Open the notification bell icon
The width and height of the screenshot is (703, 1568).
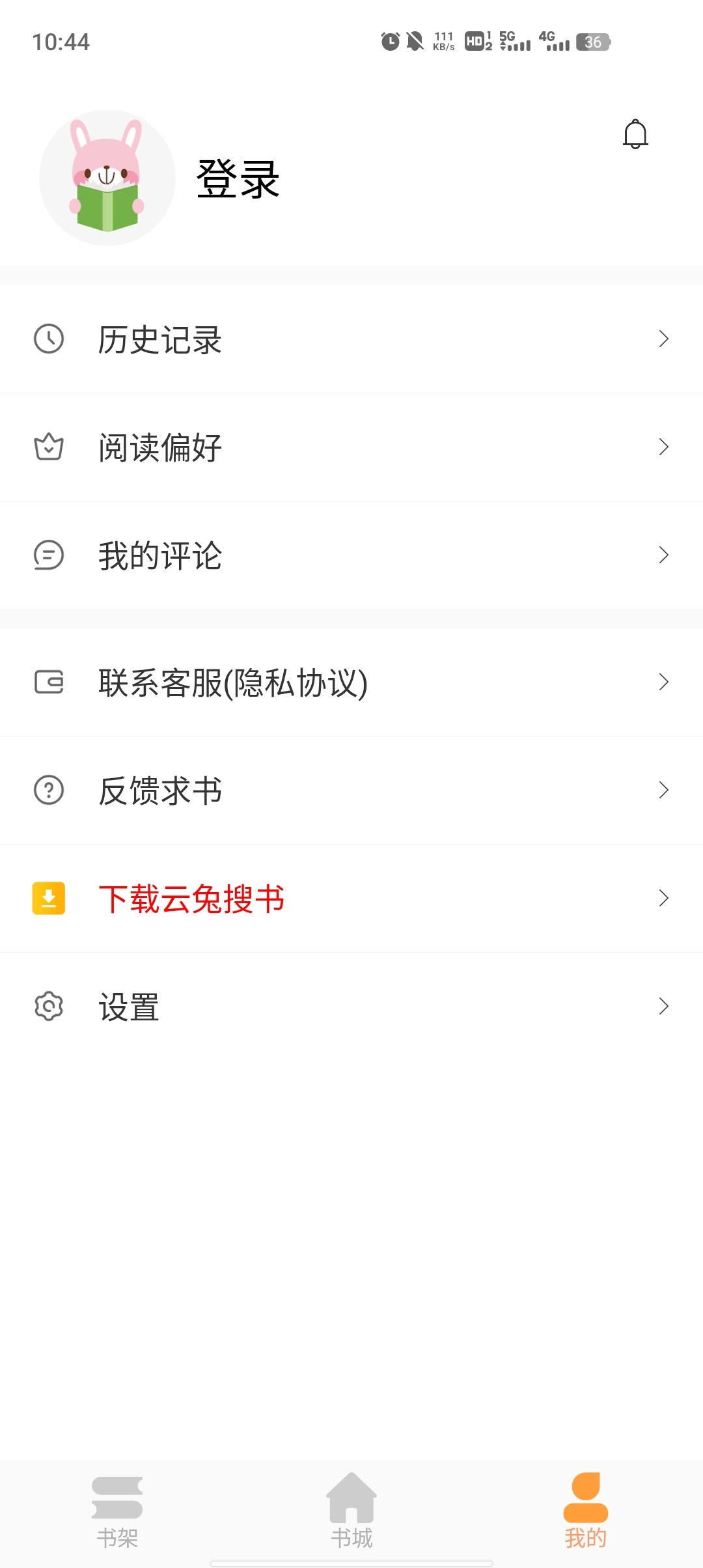[636, 134]
